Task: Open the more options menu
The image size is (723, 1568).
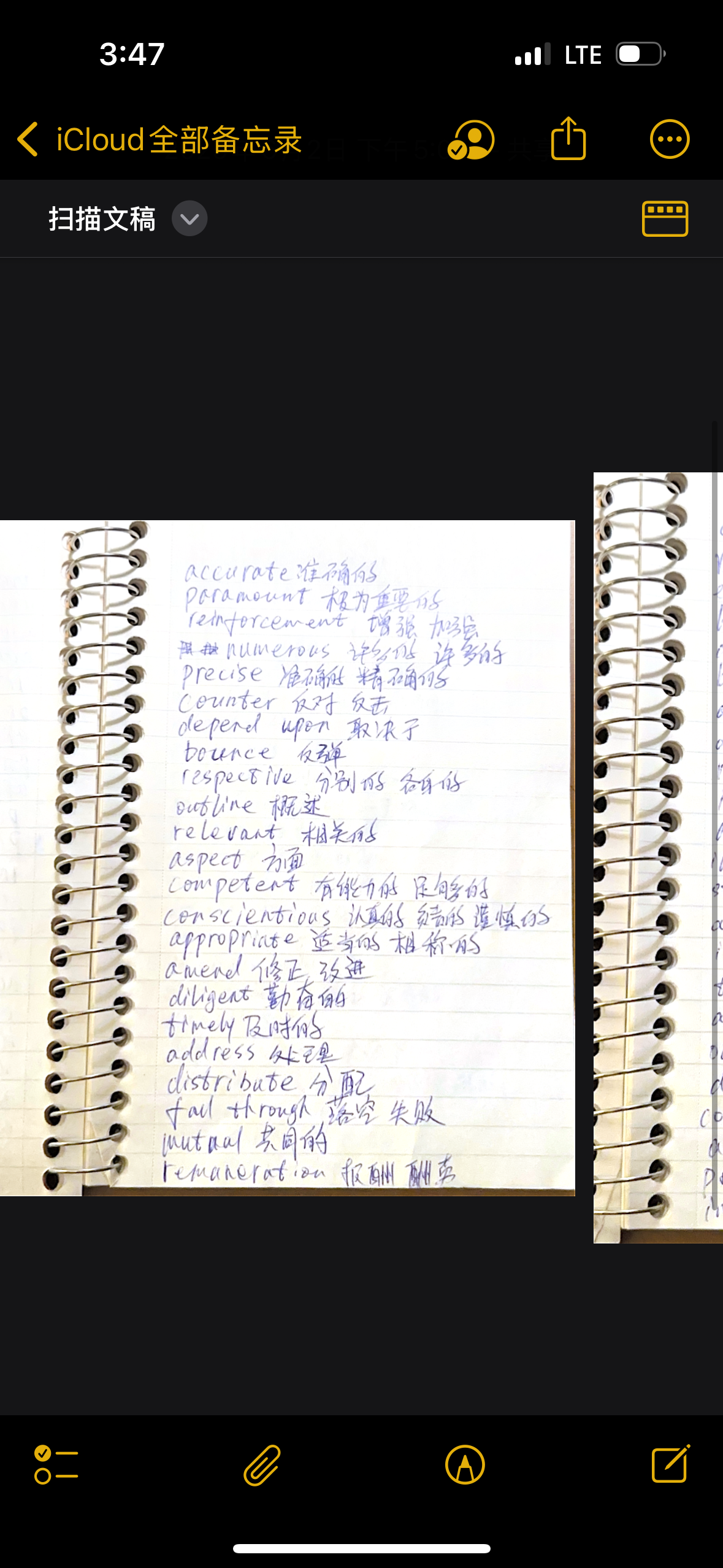Action: 670,139
